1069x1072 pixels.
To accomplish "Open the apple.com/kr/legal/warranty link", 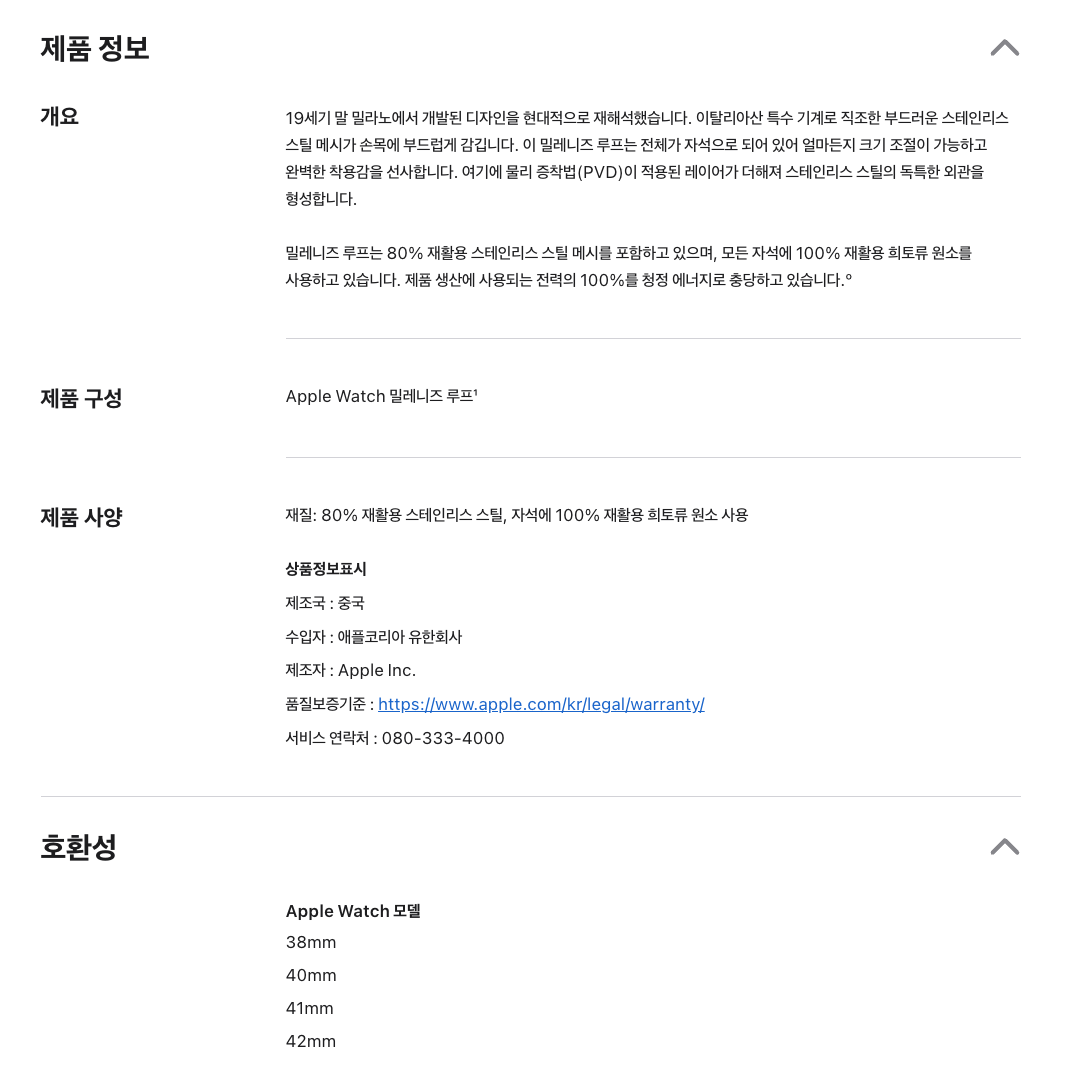I will pos(541,704).
